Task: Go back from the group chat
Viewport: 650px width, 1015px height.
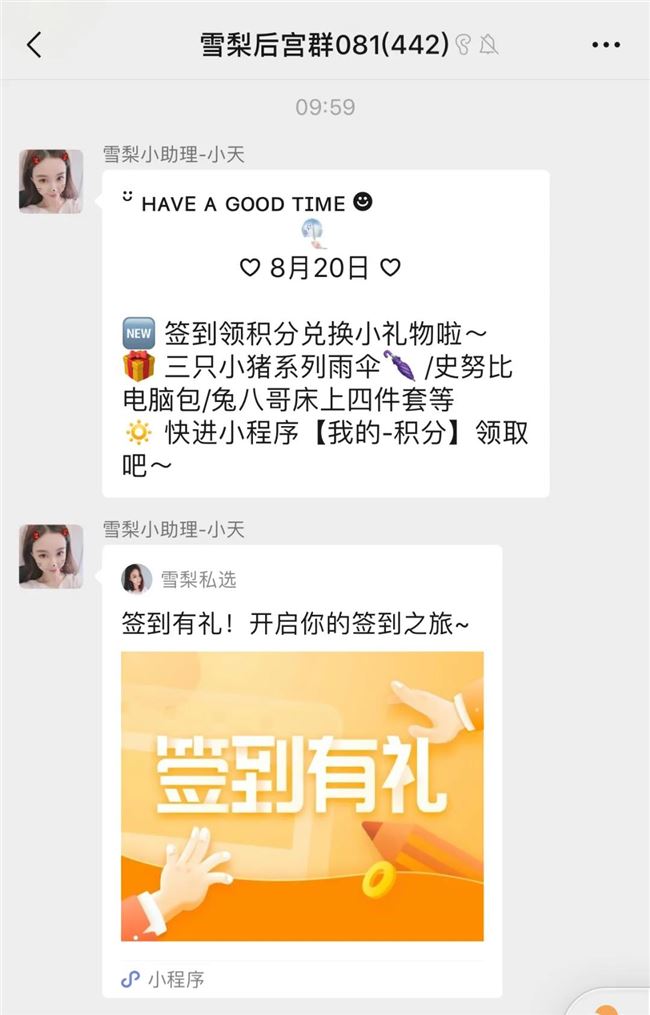Action: (35, 44)
